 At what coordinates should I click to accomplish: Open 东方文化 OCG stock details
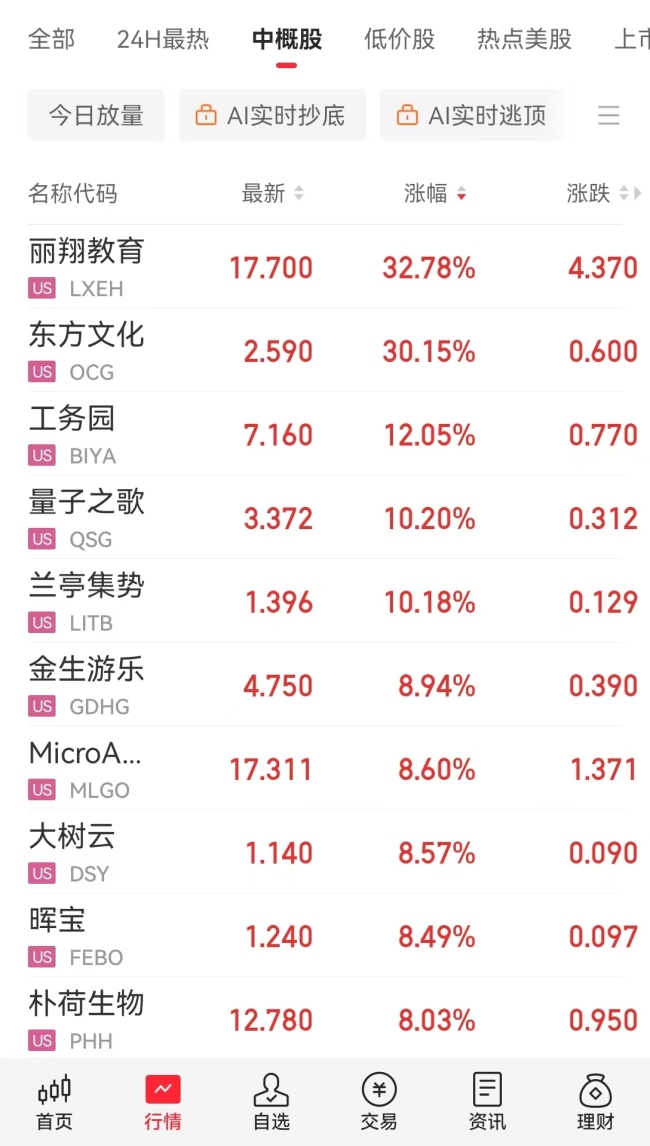point(325,351)
